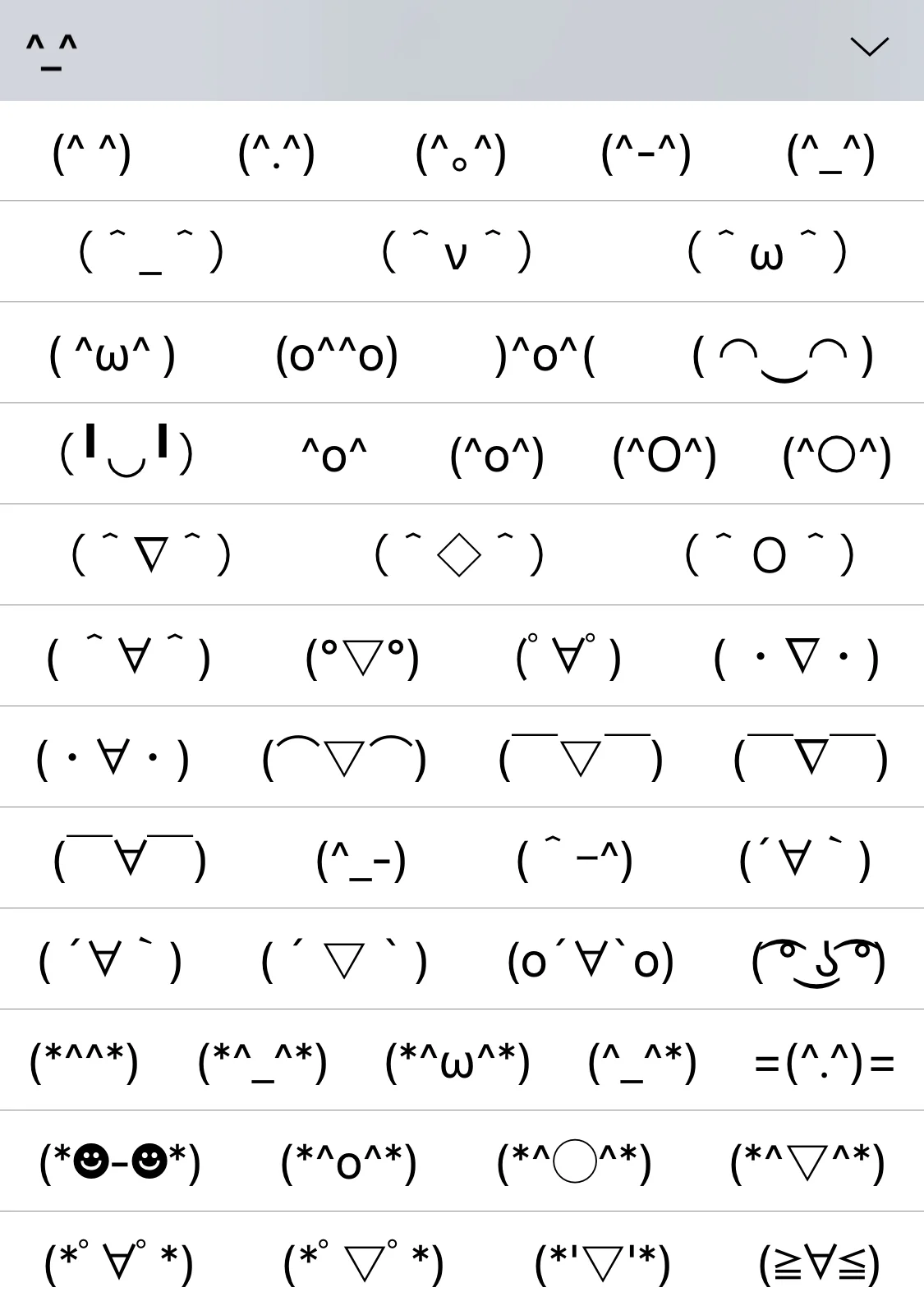Pick the Lenny face emoticon
The width and height of the screenshot is (924, 1292).
coord(818,961)
